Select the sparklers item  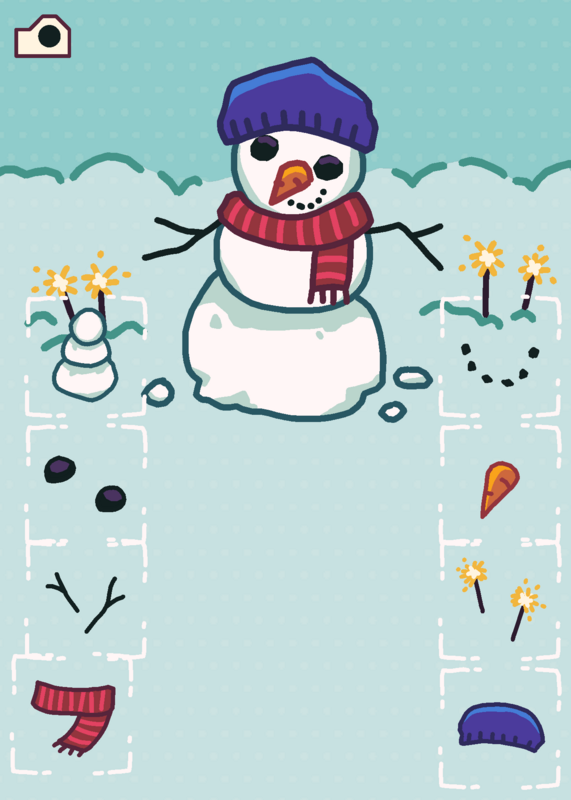pos(501,599)
